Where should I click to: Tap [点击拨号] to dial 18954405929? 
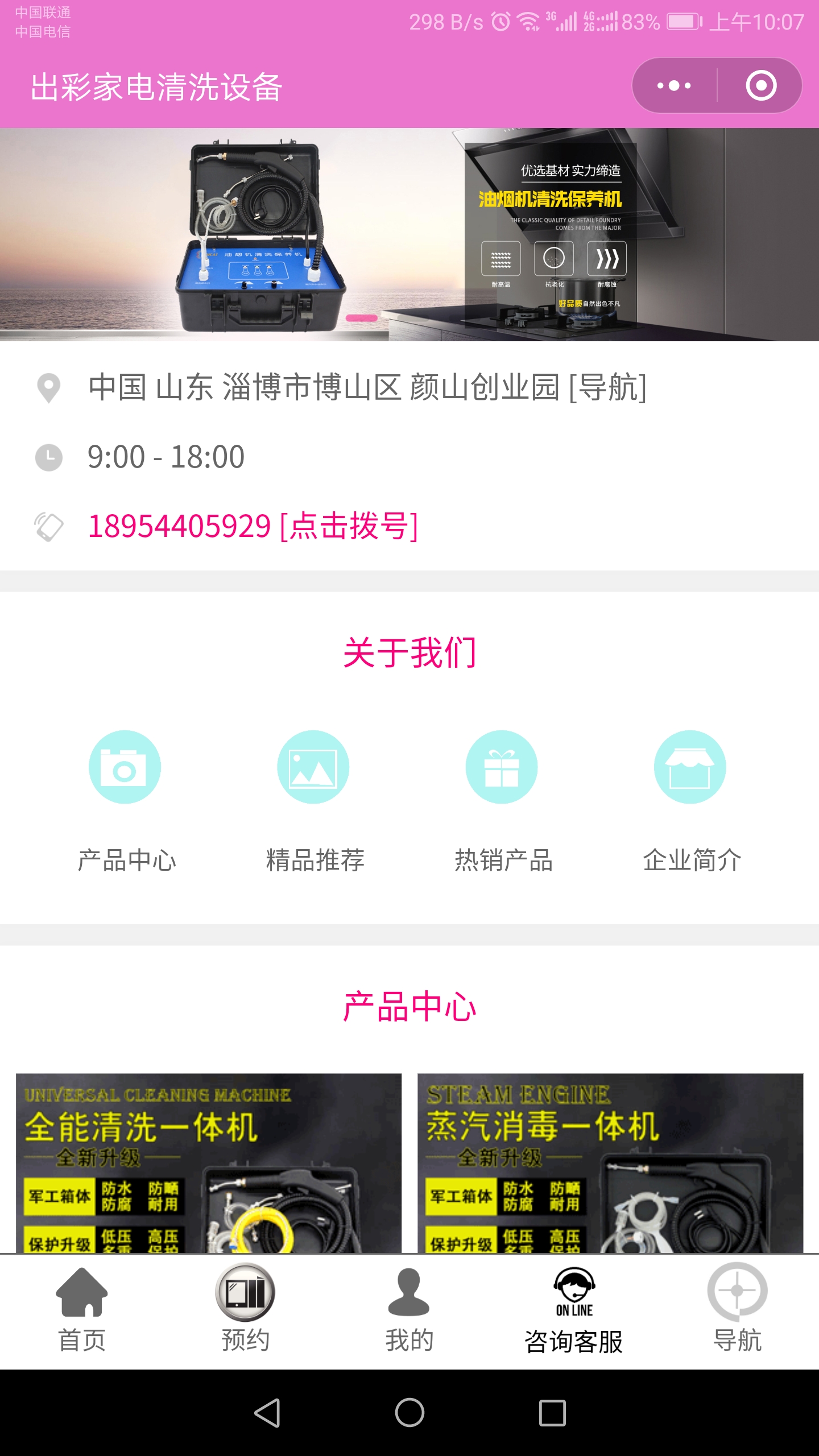(x=348, y=527)
